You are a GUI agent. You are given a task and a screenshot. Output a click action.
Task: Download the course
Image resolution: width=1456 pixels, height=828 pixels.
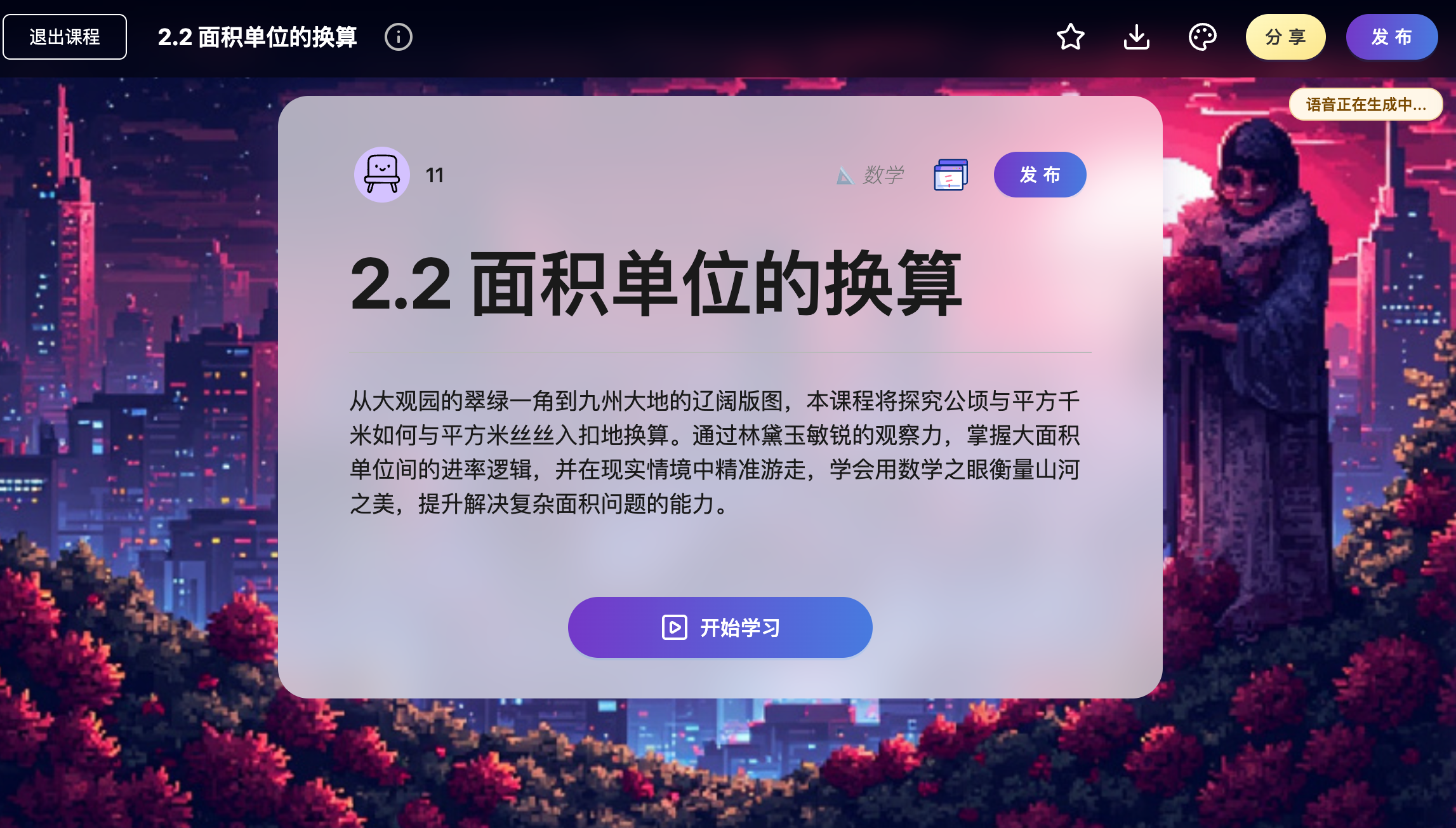[1136, 37]
